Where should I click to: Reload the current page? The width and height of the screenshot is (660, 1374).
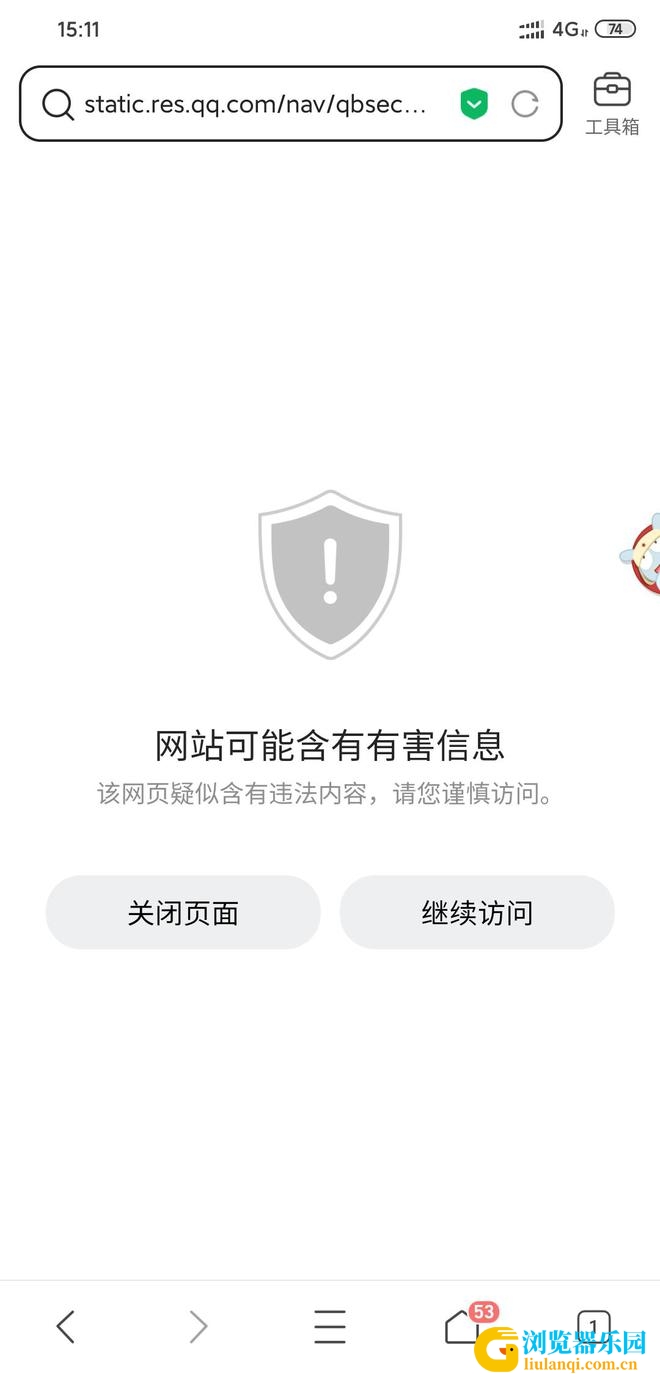pos(525,104)
